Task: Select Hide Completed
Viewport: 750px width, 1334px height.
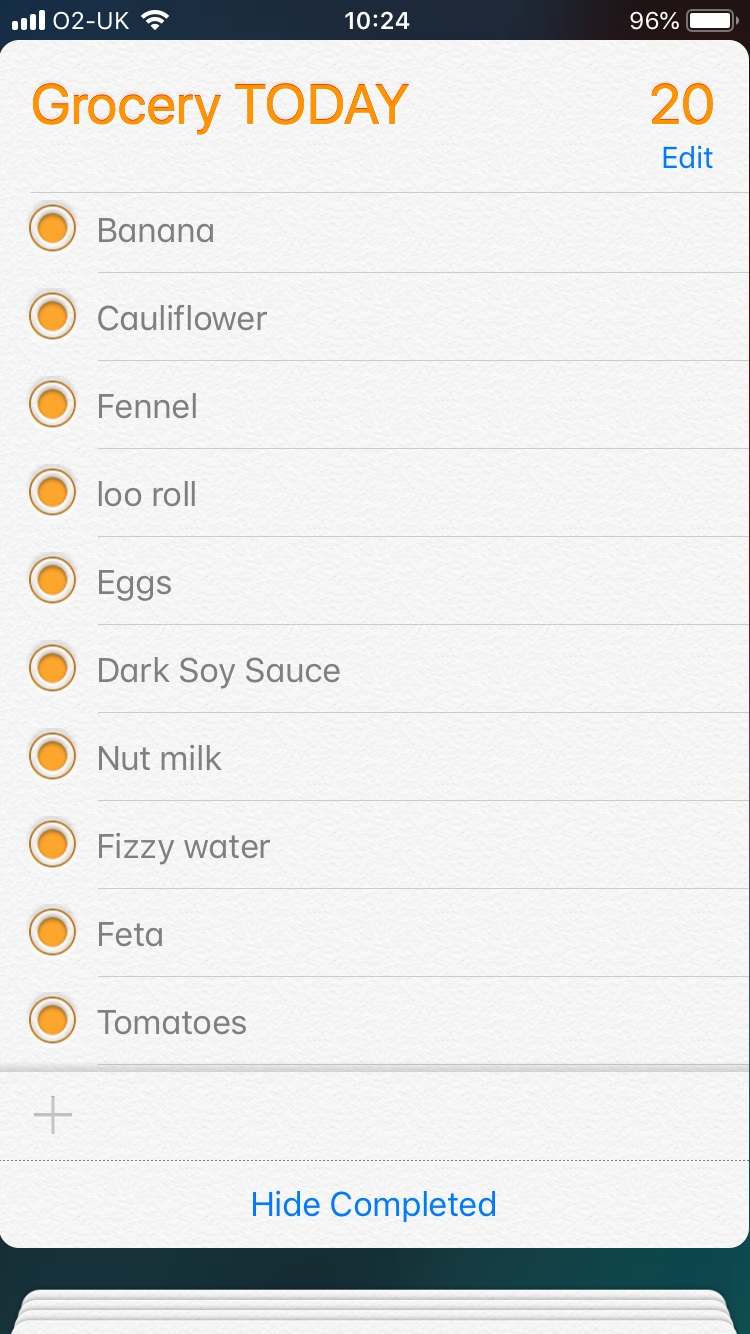Action: tap(374, 1204)
